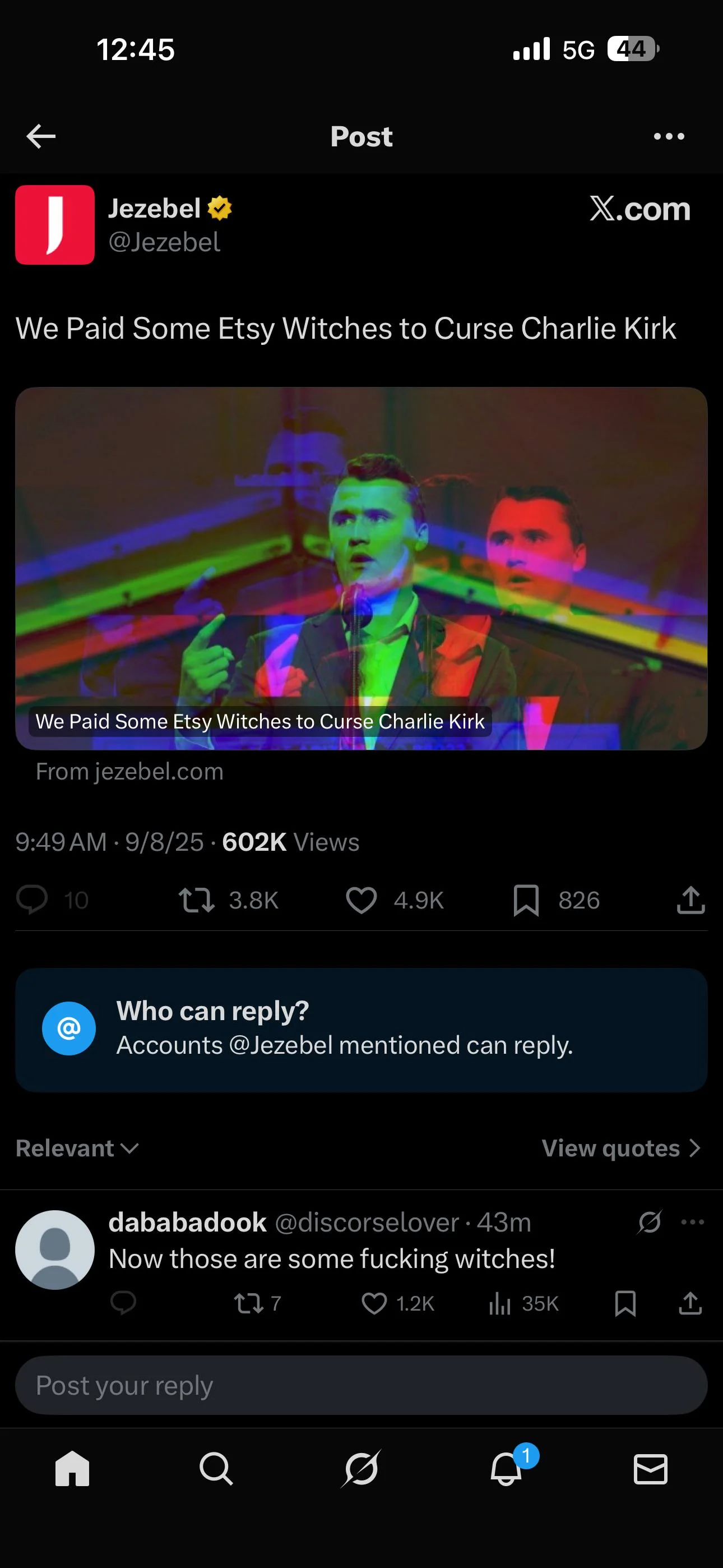Open replies to Jezebel's post
Viewport: 723px width, 1568px height.
pyautogui.click(x=31, y=900)
